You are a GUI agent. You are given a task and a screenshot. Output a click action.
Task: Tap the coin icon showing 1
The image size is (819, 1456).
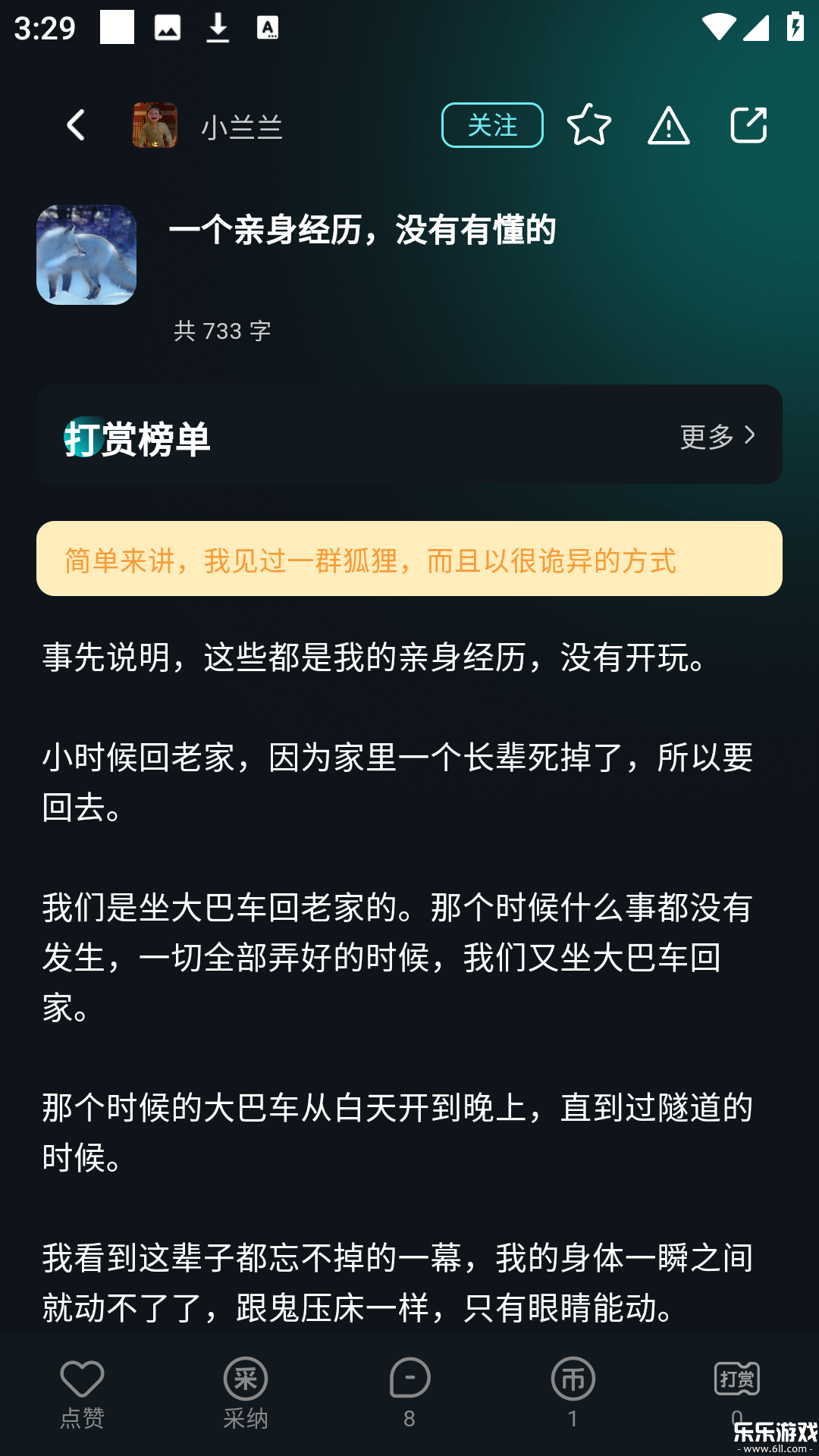(x=573, y=1388)
